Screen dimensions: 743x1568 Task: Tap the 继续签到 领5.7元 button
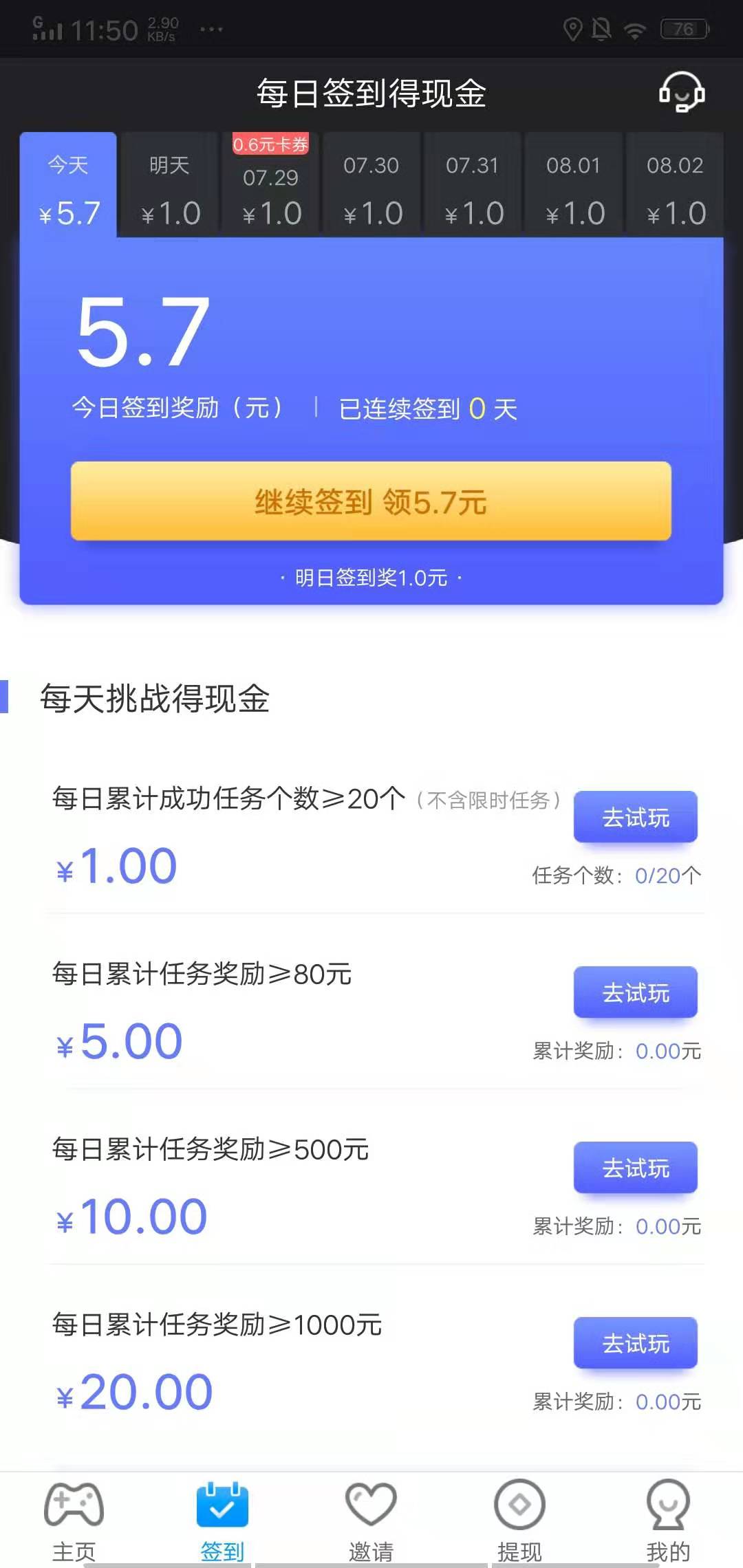(x=371, y=502)
